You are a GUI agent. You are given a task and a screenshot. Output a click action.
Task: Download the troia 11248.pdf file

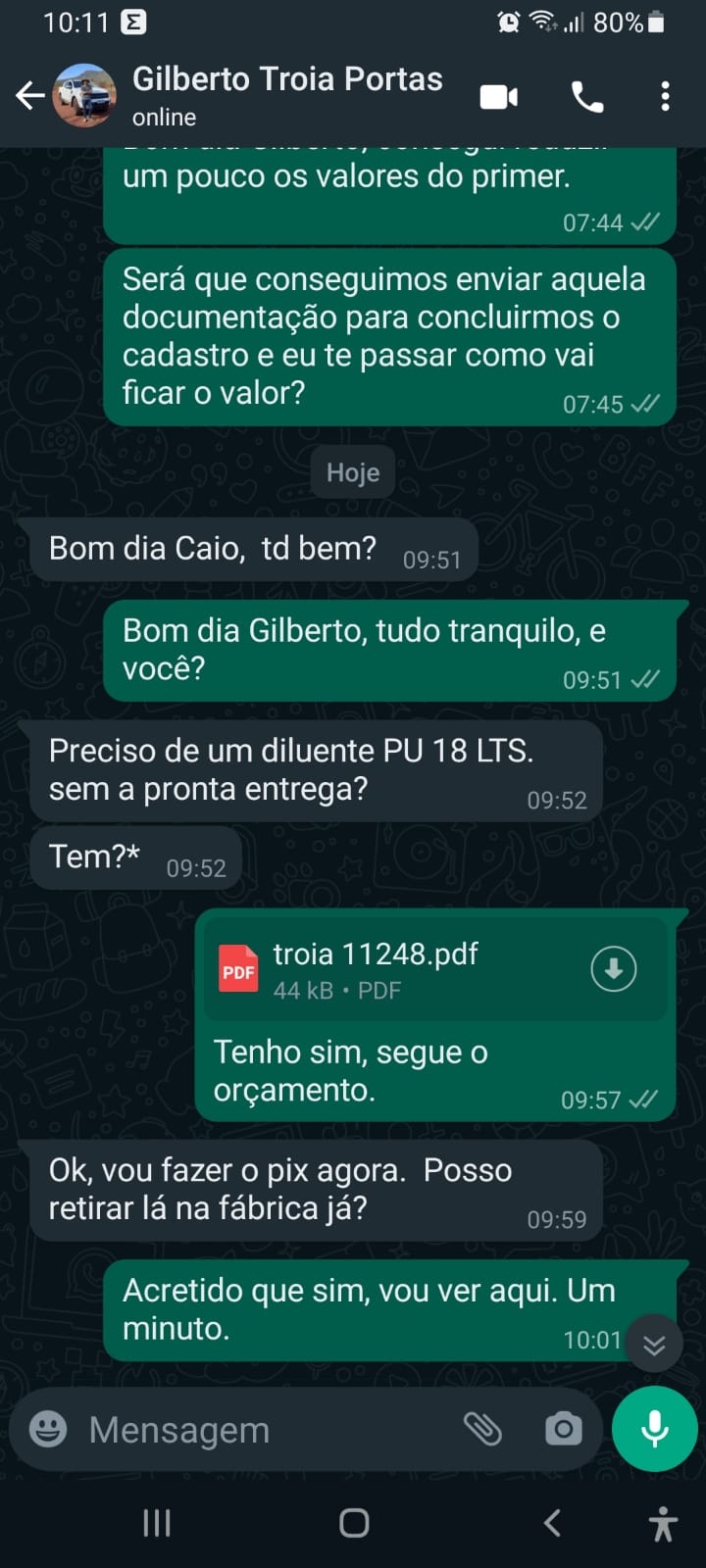(x=614, y=969)
